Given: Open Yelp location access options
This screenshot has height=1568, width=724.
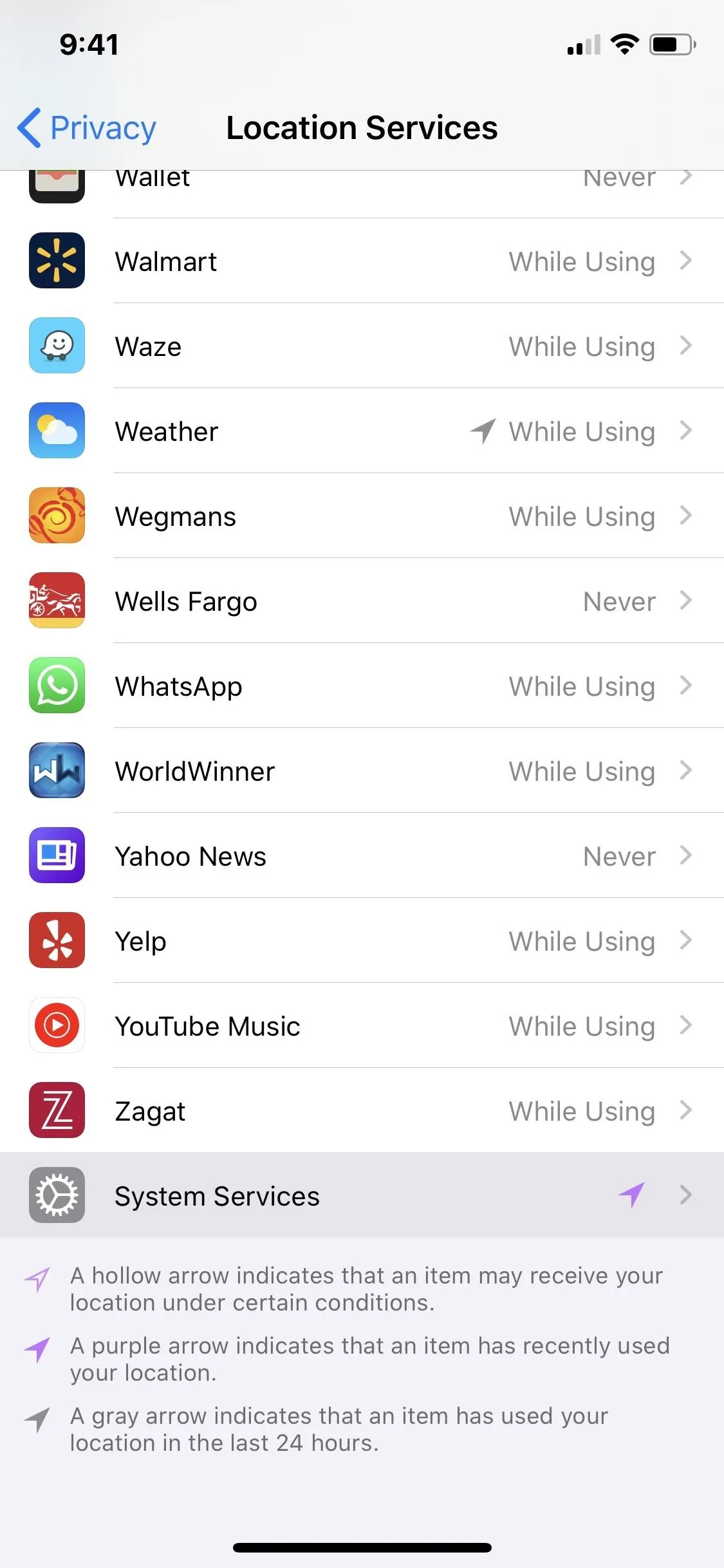Looking at the screenshot, I should pyautogui.click(x=362, y=940).
